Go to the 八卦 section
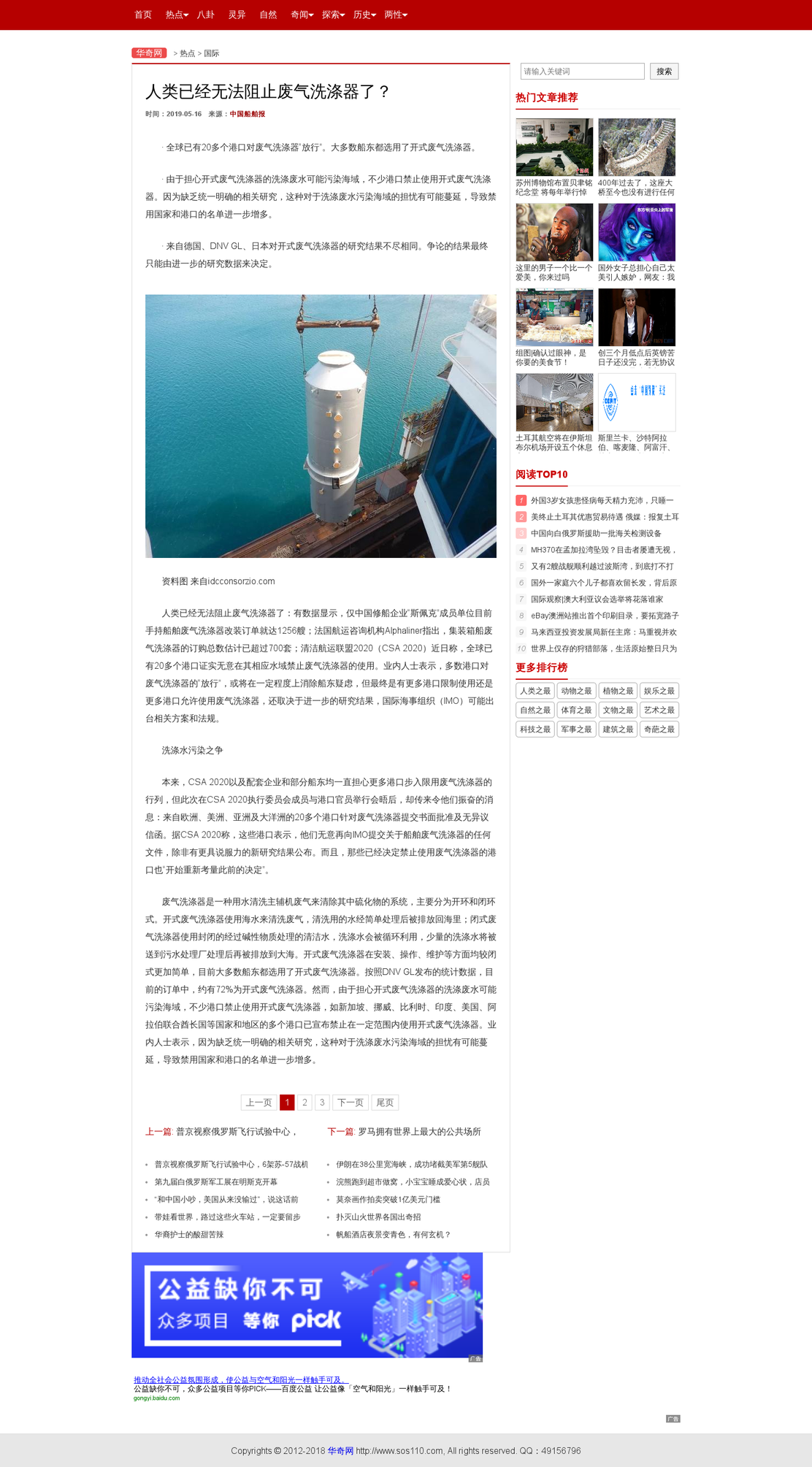 point(206,15)
